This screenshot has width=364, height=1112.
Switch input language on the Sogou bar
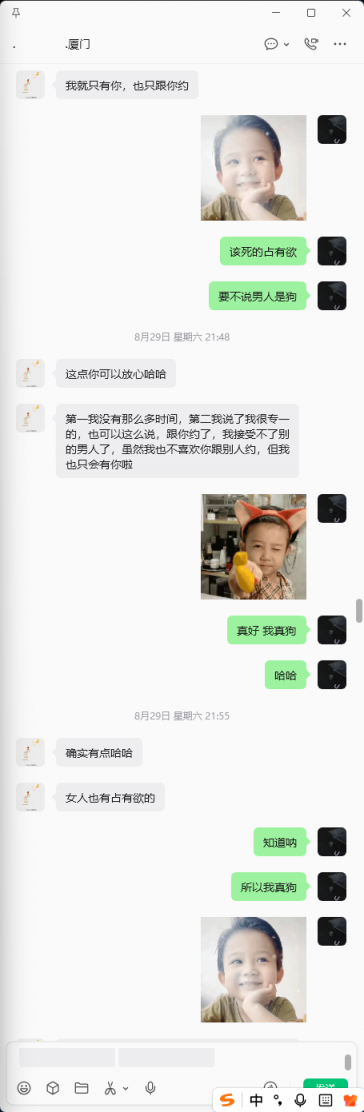(x=256, y=1100)
